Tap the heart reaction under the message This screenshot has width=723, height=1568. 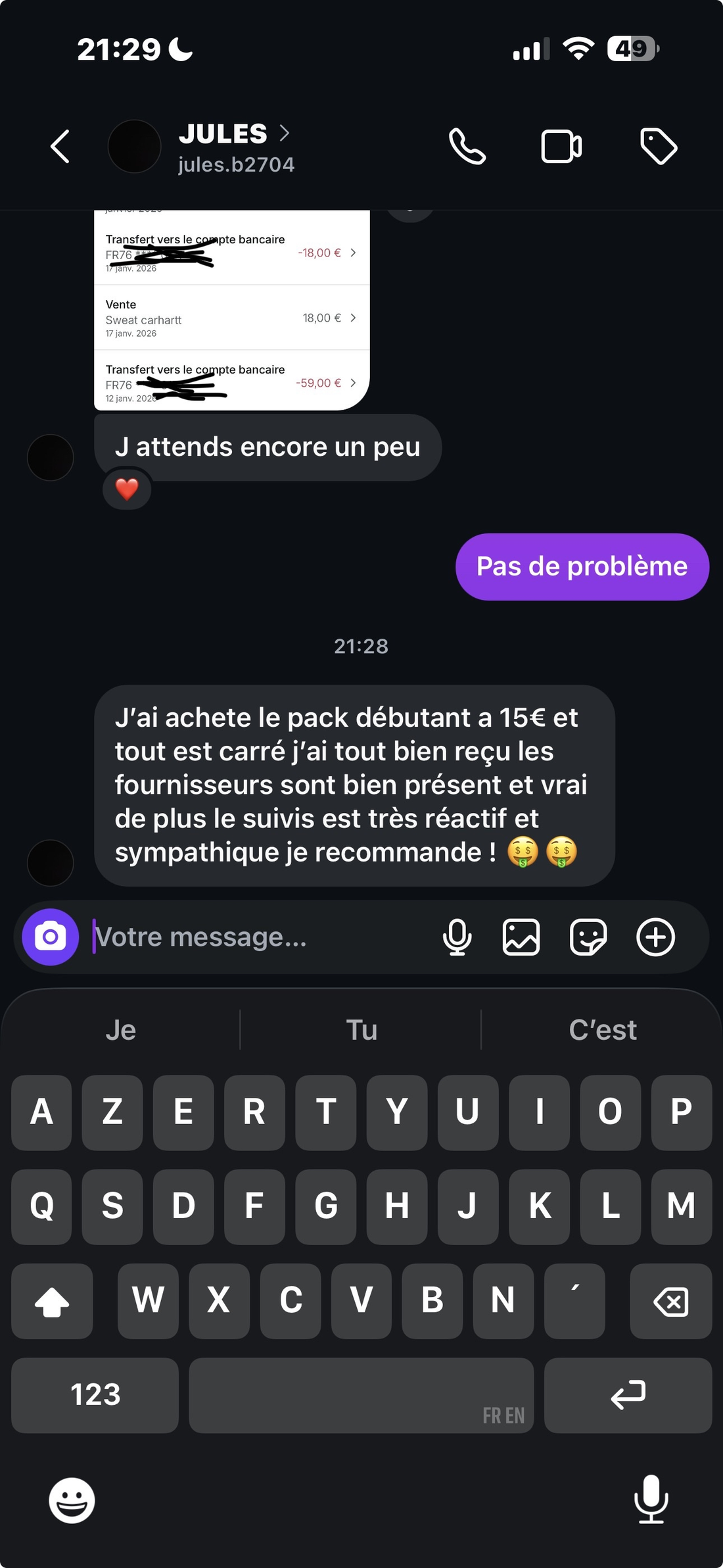(x=126, y=489)
